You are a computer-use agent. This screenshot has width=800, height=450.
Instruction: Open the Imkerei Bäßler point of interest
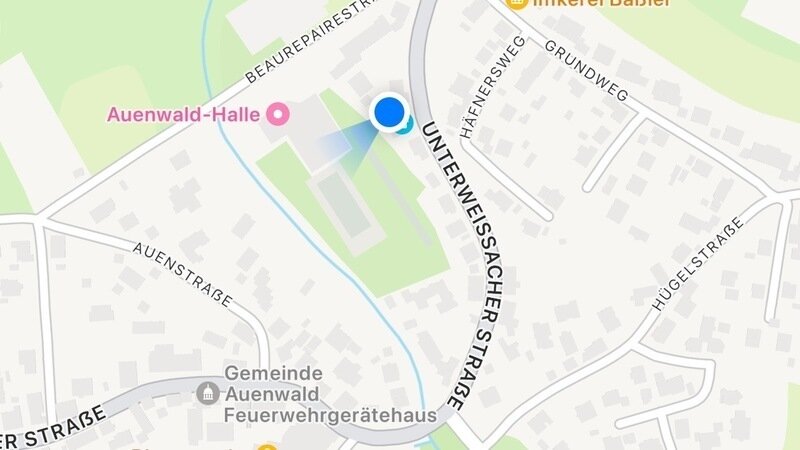coord(516,3)
